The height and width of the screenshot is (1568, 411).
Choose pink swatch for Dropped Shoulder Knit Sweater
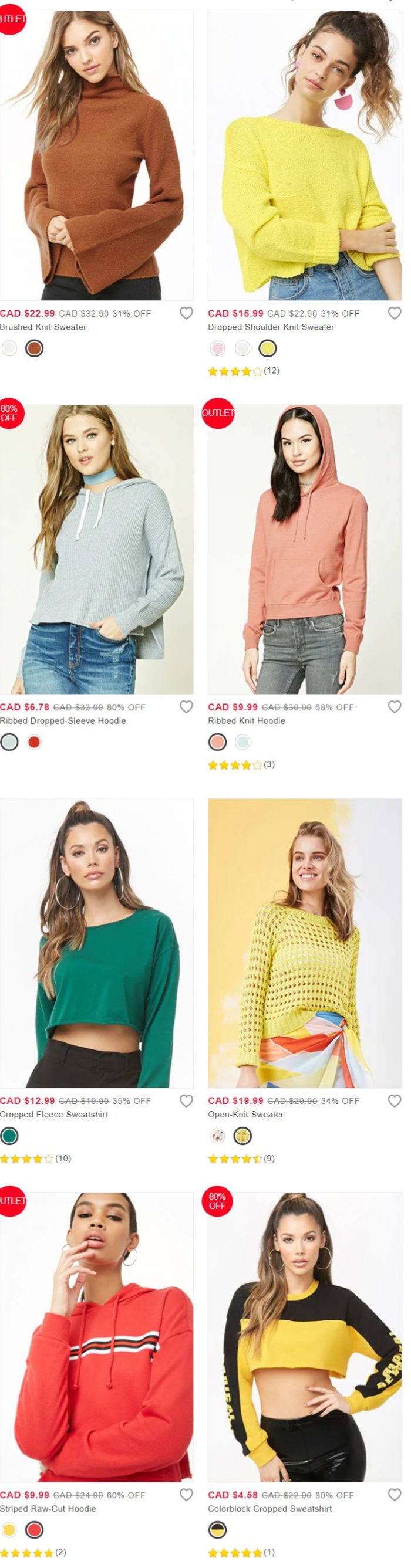(217, 348)
